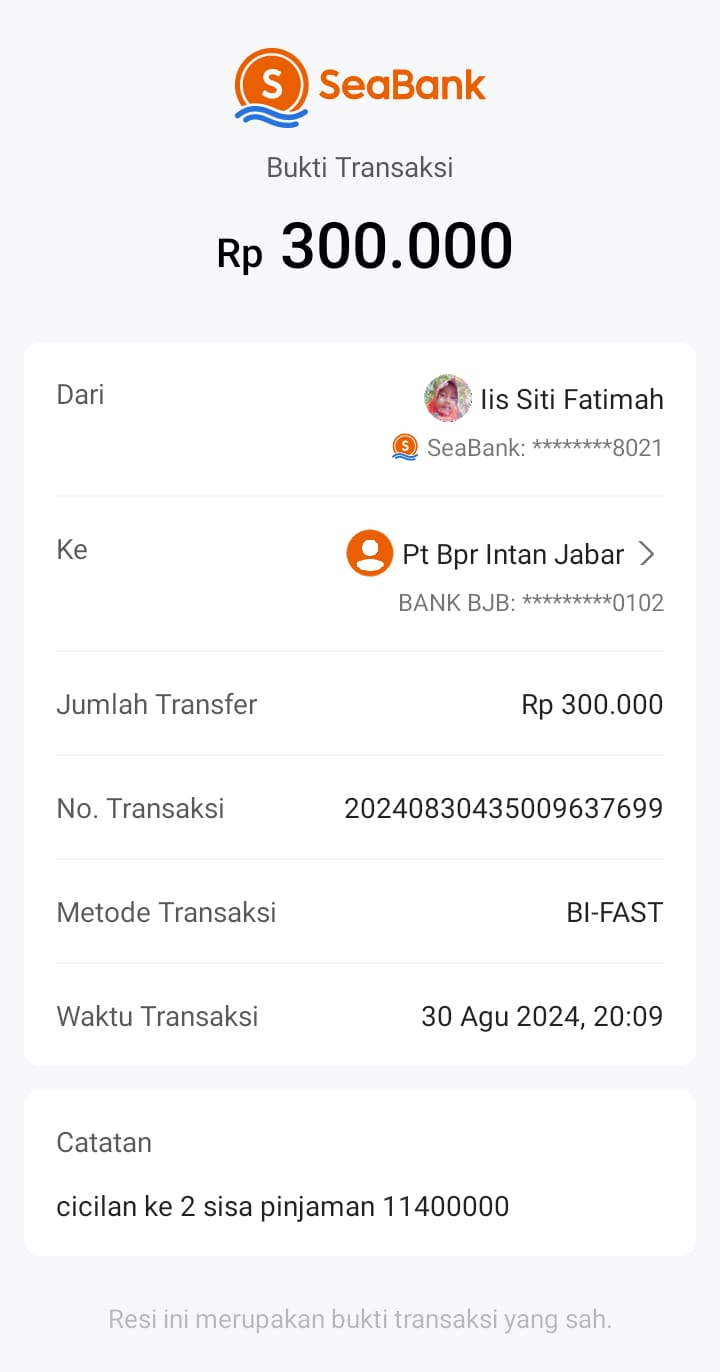Click sender name Iis Siti Fatimah
Viewport: 720px width, 1372px height.
click(572, 398)
